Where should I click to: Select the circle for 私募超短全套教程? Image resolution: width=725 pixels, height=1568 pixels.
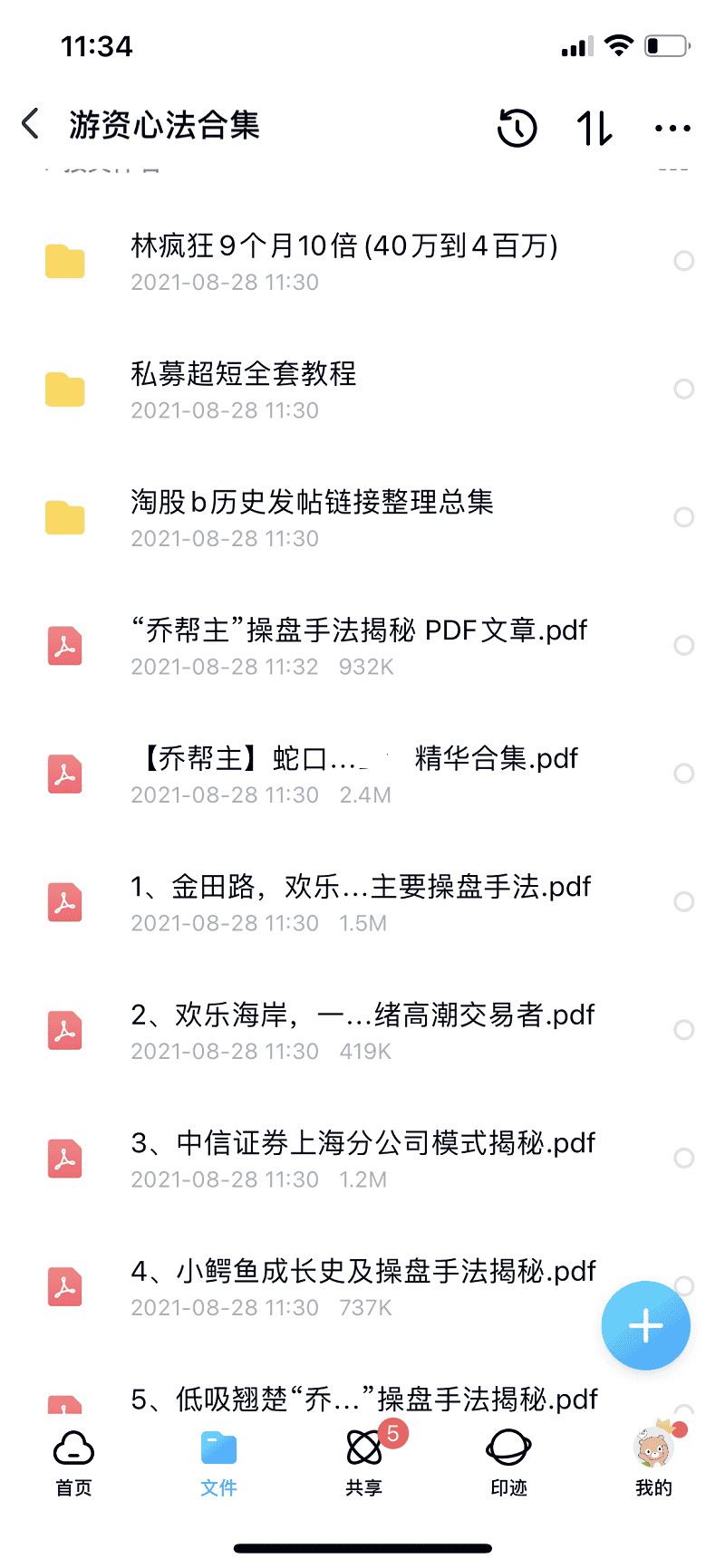tap(684, 390)
